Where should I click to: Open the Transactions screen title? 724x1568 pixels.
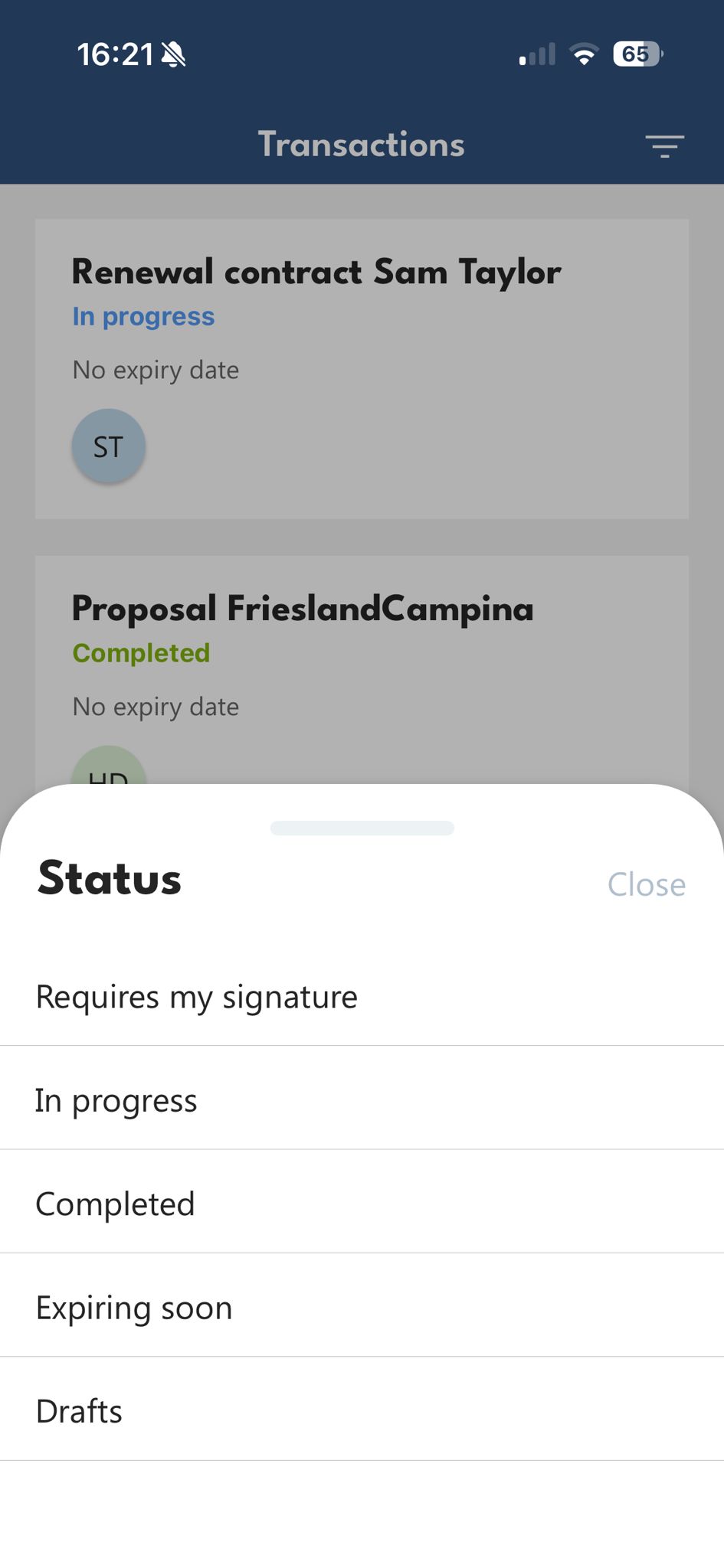[362, 145]
